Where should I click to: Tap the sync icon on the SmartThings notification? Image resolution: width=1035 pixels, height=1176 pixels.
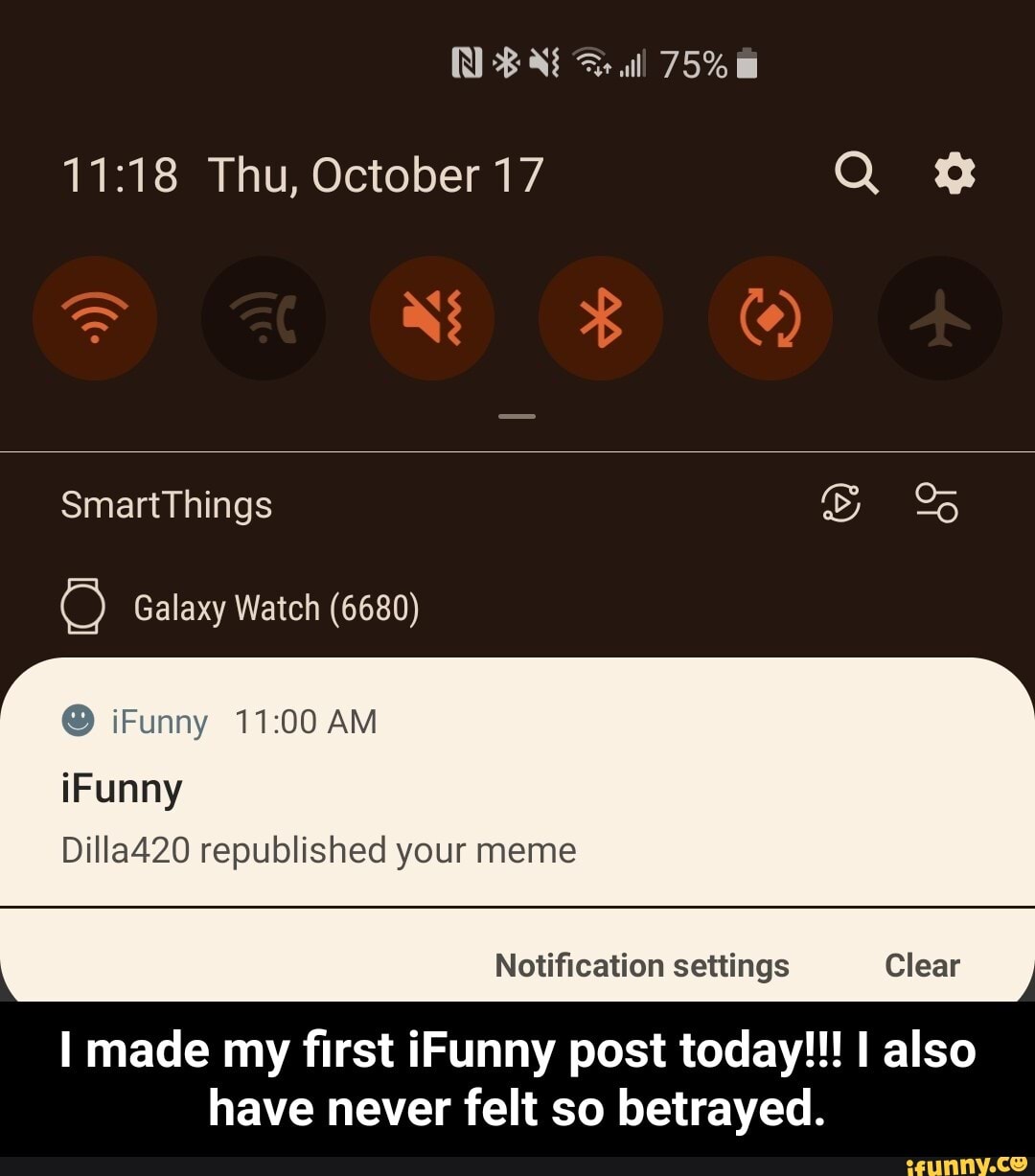coord(840,504)
